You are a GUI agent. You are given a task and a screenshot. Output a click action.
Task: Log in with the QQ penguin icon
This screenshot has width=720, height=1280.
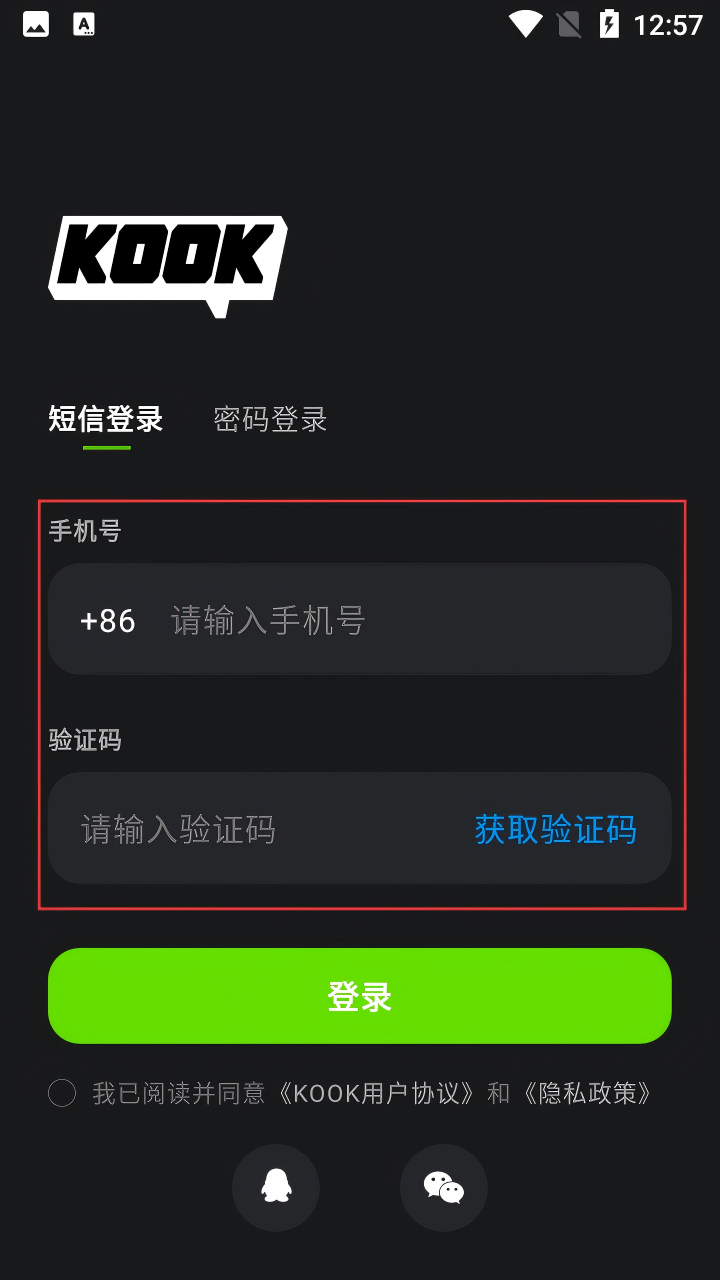276,1188
